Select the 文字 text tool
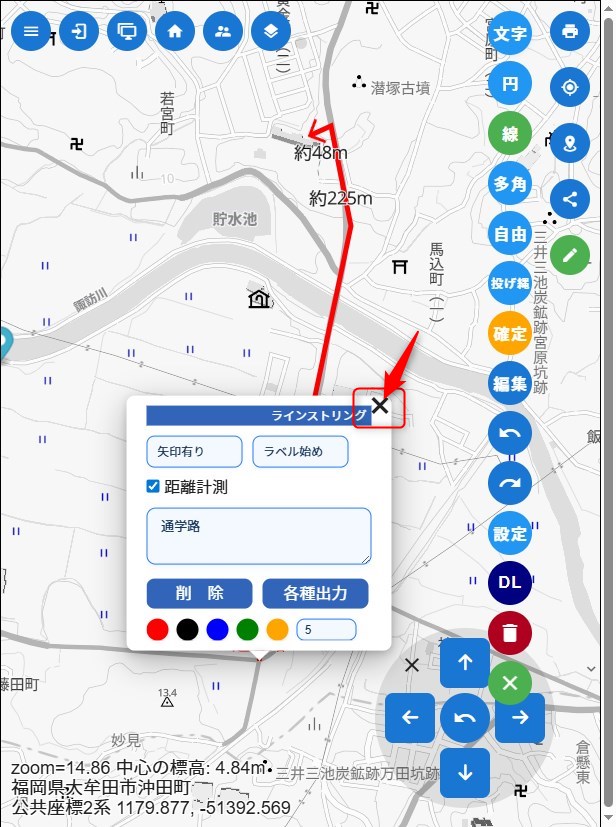The width and height of the screenshot is (616, 827). tap(510, 34)
